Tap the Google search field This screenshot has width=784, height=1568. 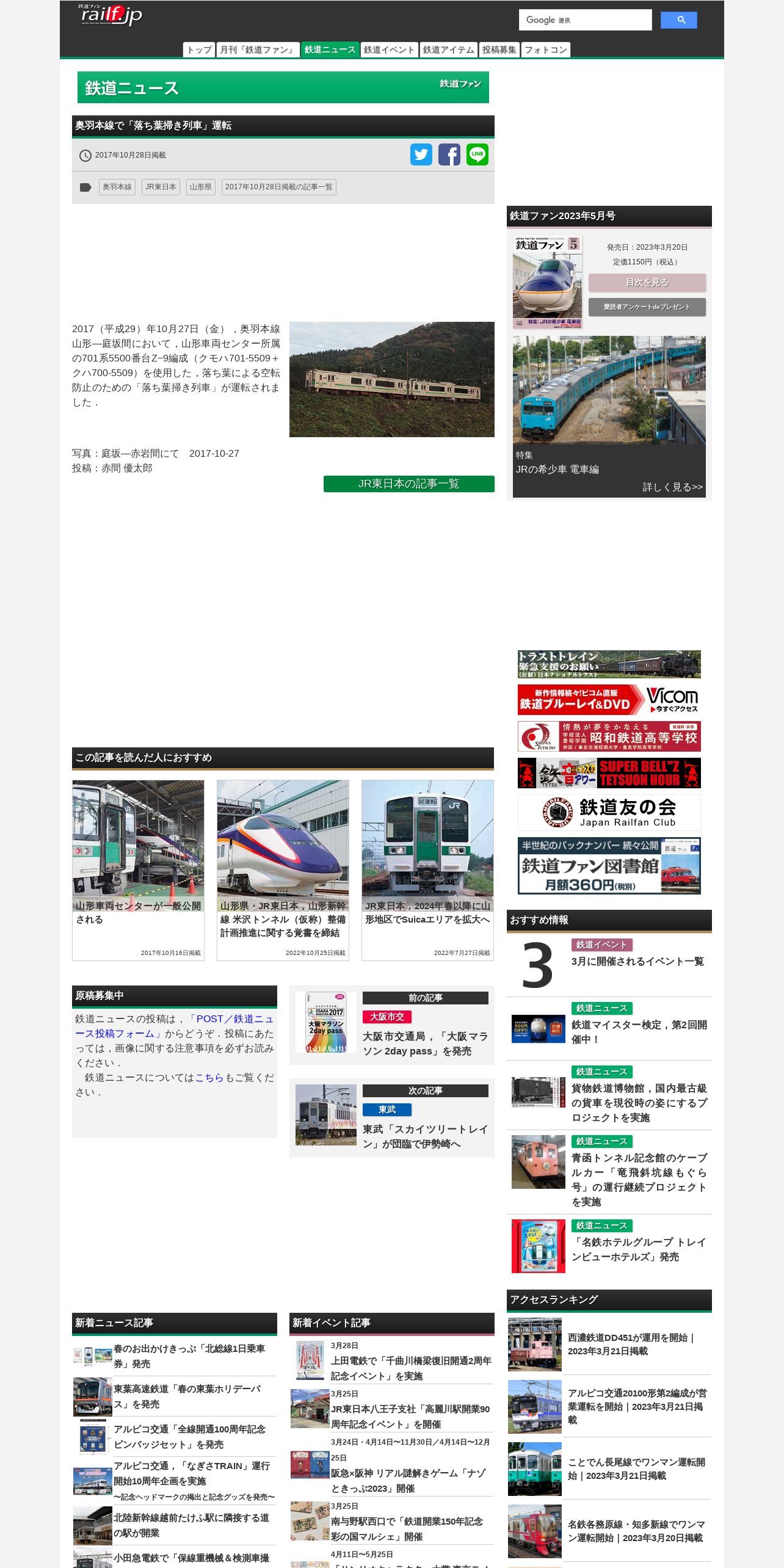tap(585, 20)
